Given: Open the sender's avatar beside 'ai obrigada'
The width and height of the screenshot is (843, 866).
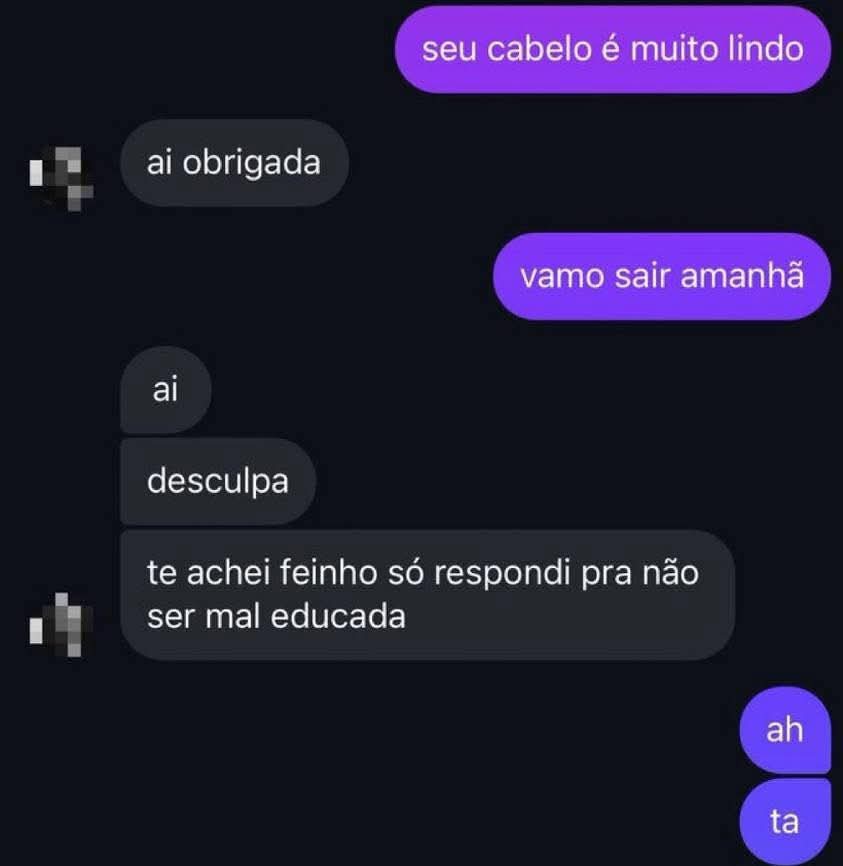Looking at the screenshot, I should [x=62, y=176].
